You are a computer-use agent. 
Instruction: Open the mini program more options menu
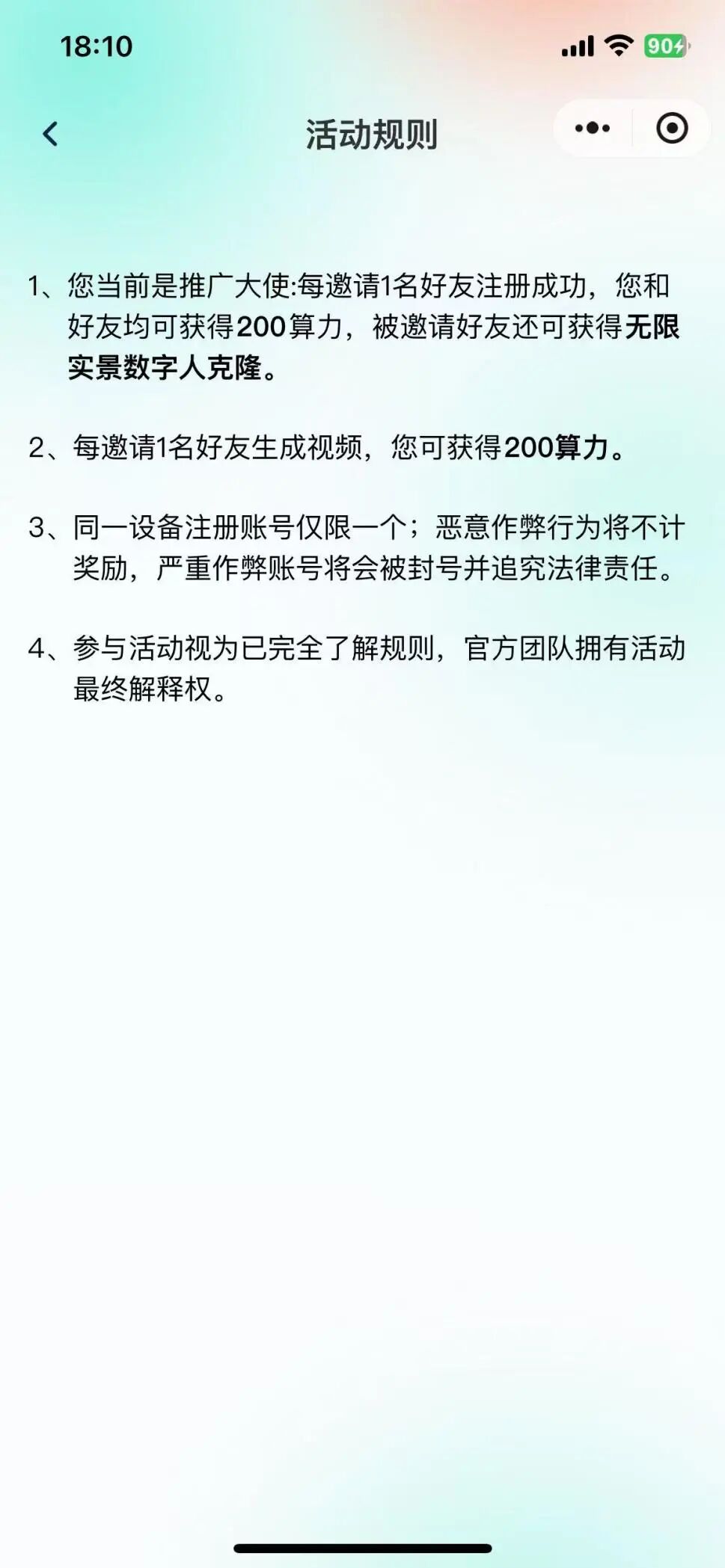pos(593,129)
